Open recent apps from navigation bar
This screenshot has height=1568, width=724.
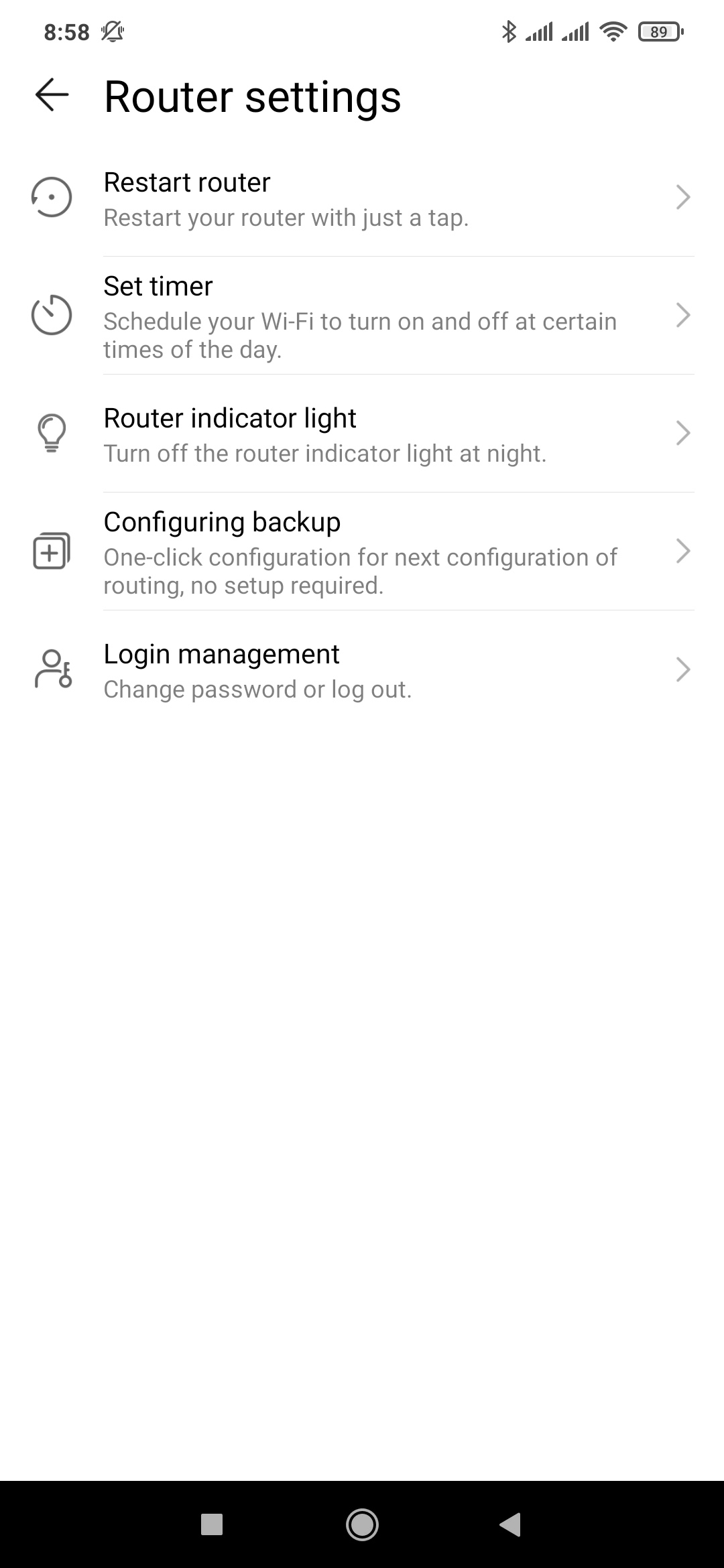[212, 1524]
